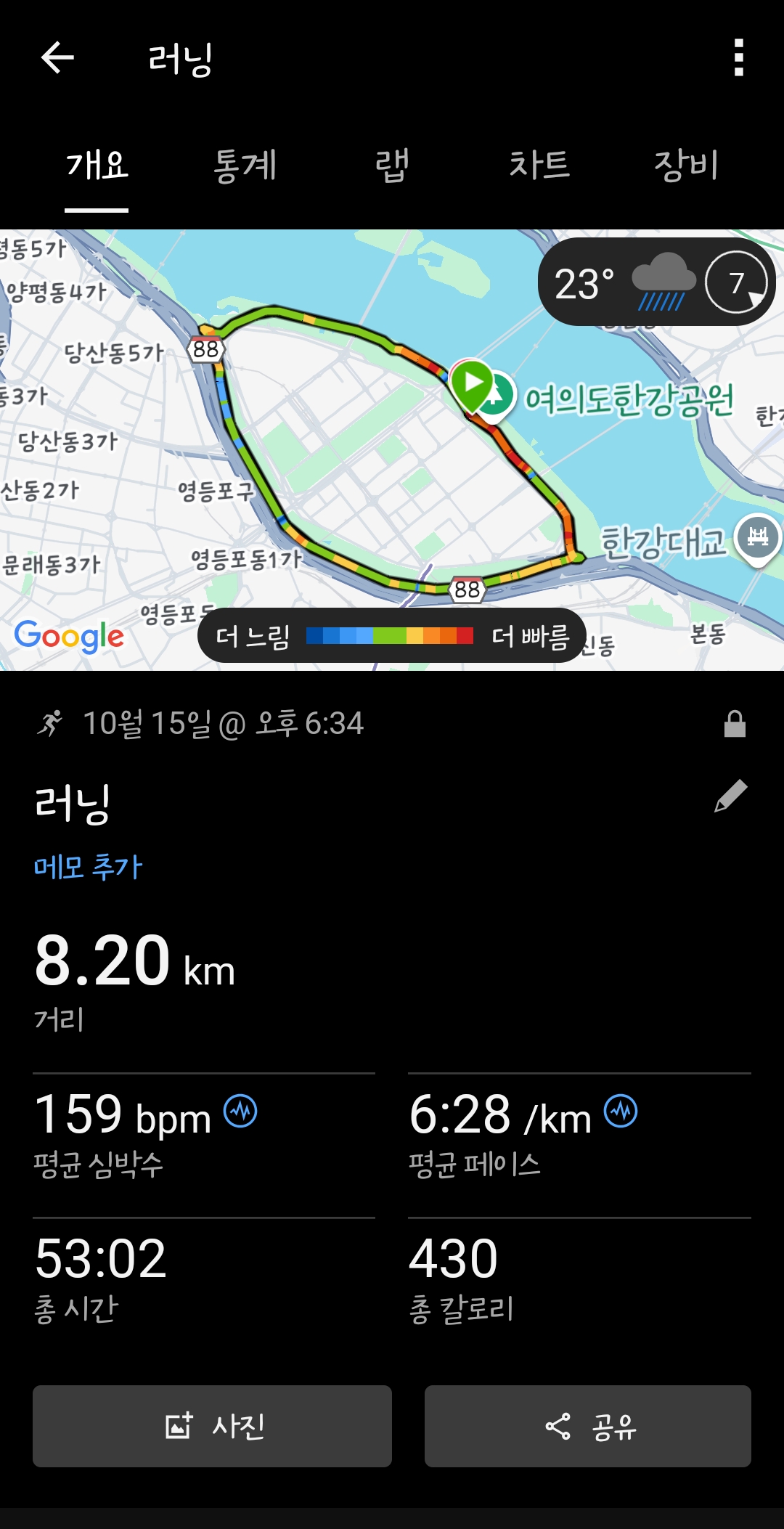Screen dimensions: 784x1529
Task: Tap 메모 추가 to add a note
Action: coord(88,867)
